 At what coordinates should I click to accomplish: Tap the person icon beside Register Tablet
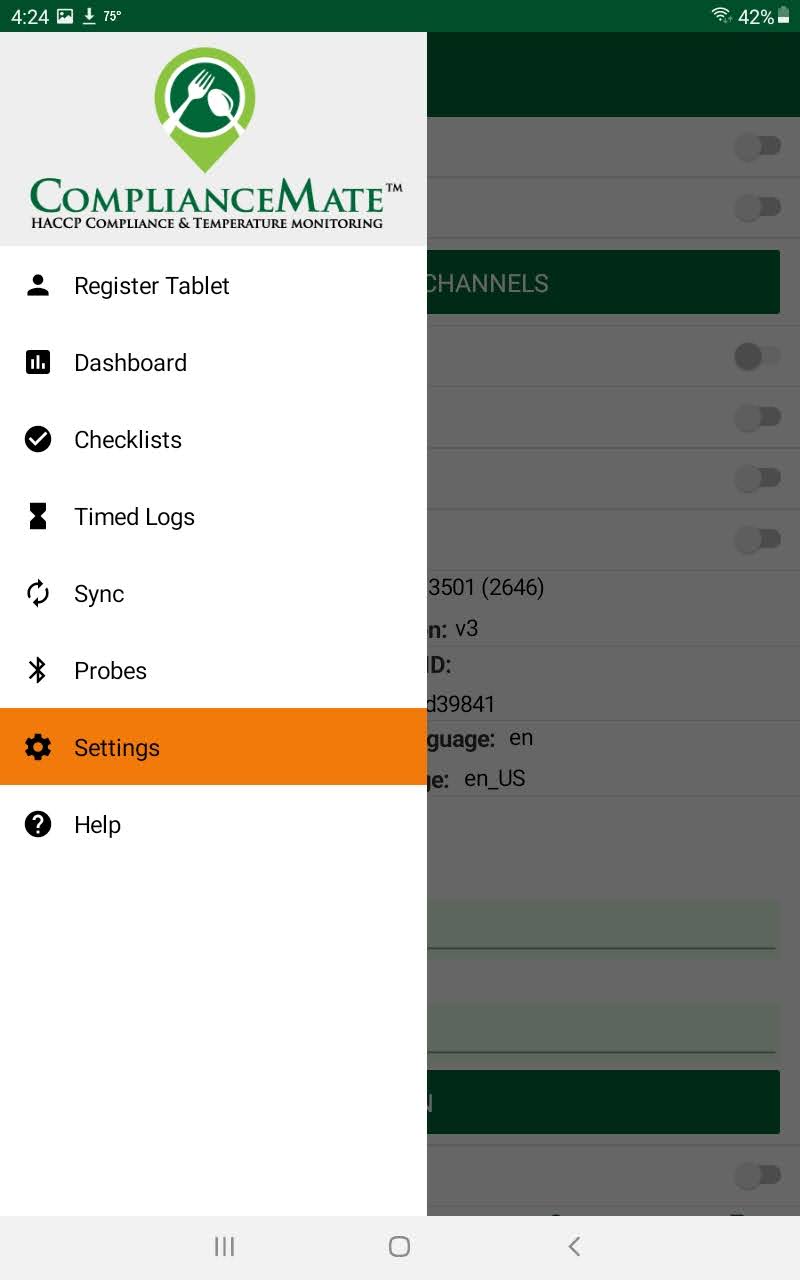click(37, 285)
